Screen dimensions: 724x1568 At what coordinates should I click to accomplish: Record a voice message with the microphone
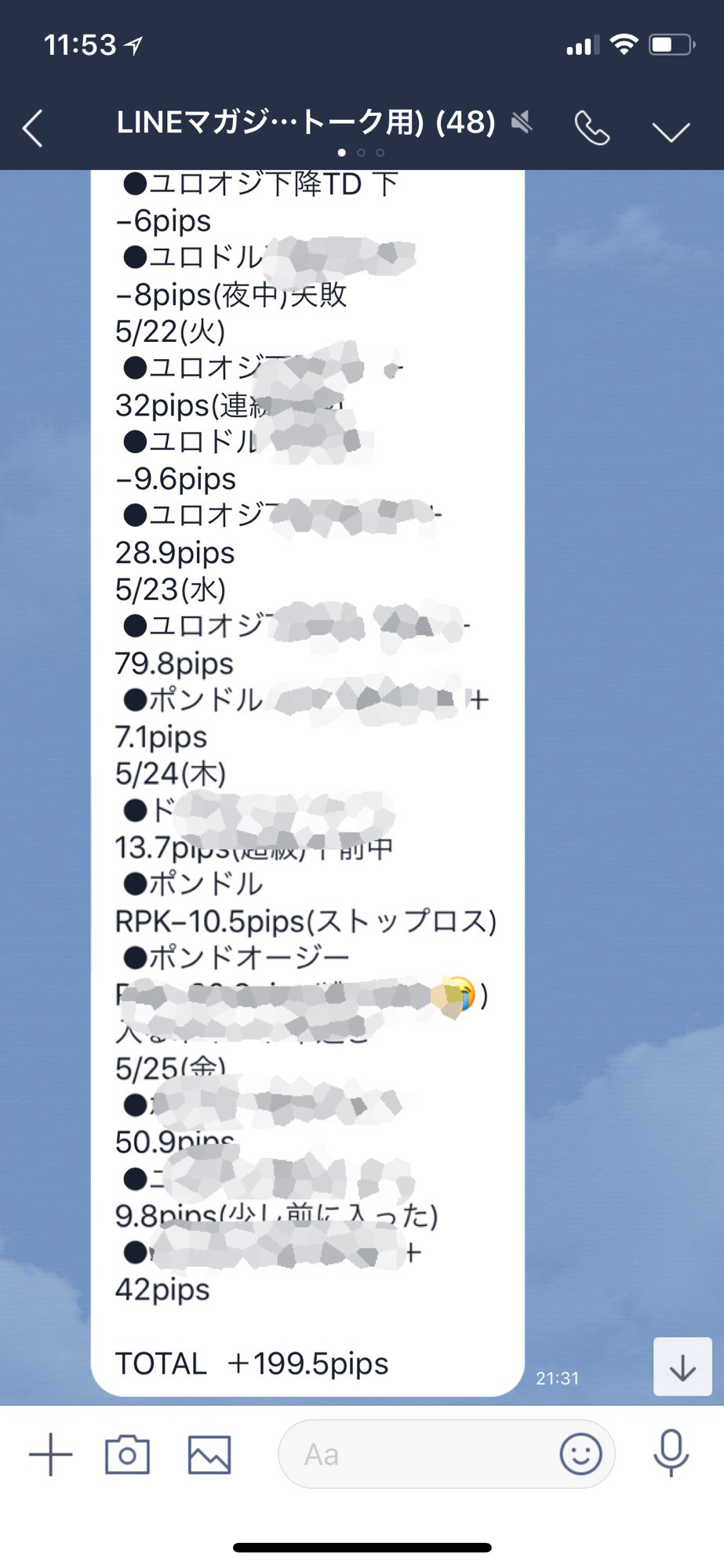(x=671, y=1453)
